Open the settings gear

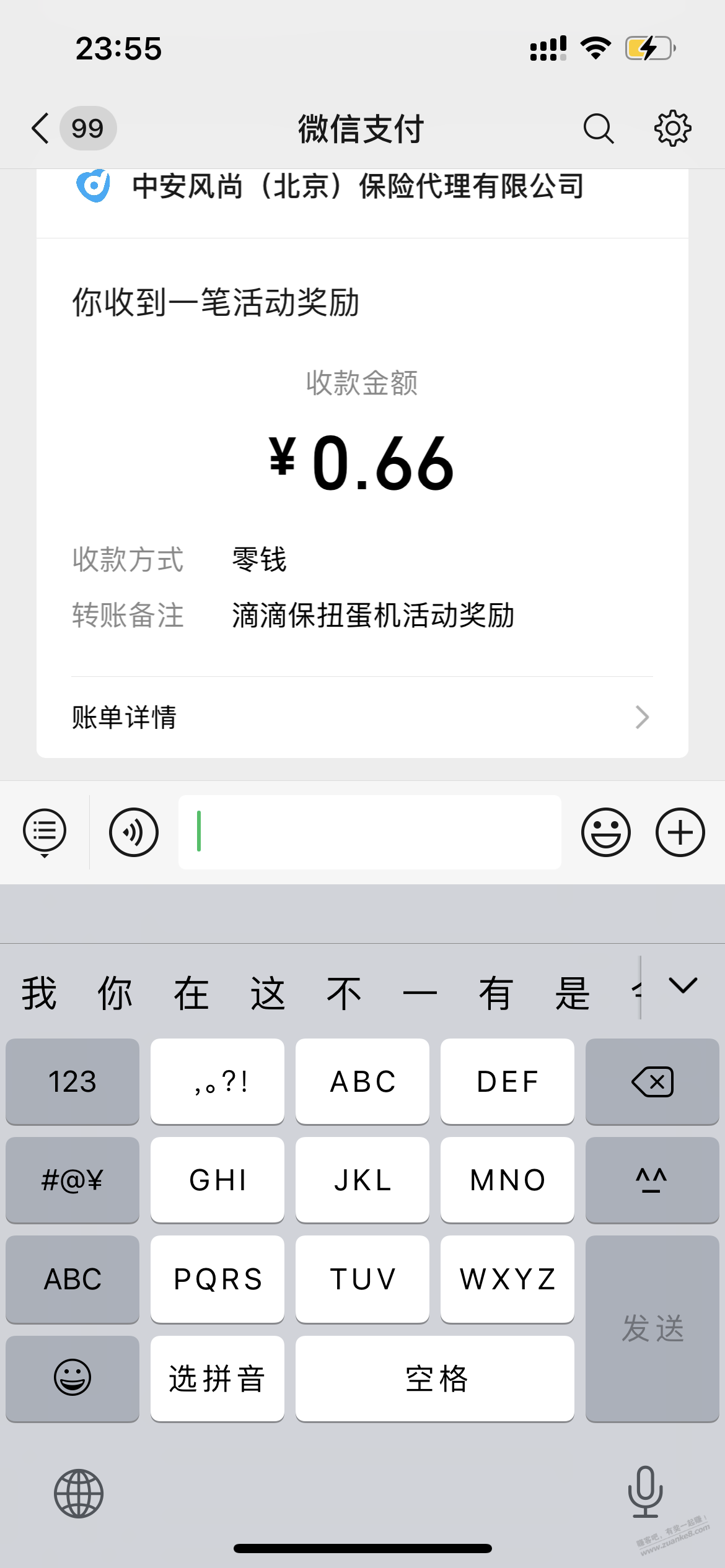(x=673, y=129)
